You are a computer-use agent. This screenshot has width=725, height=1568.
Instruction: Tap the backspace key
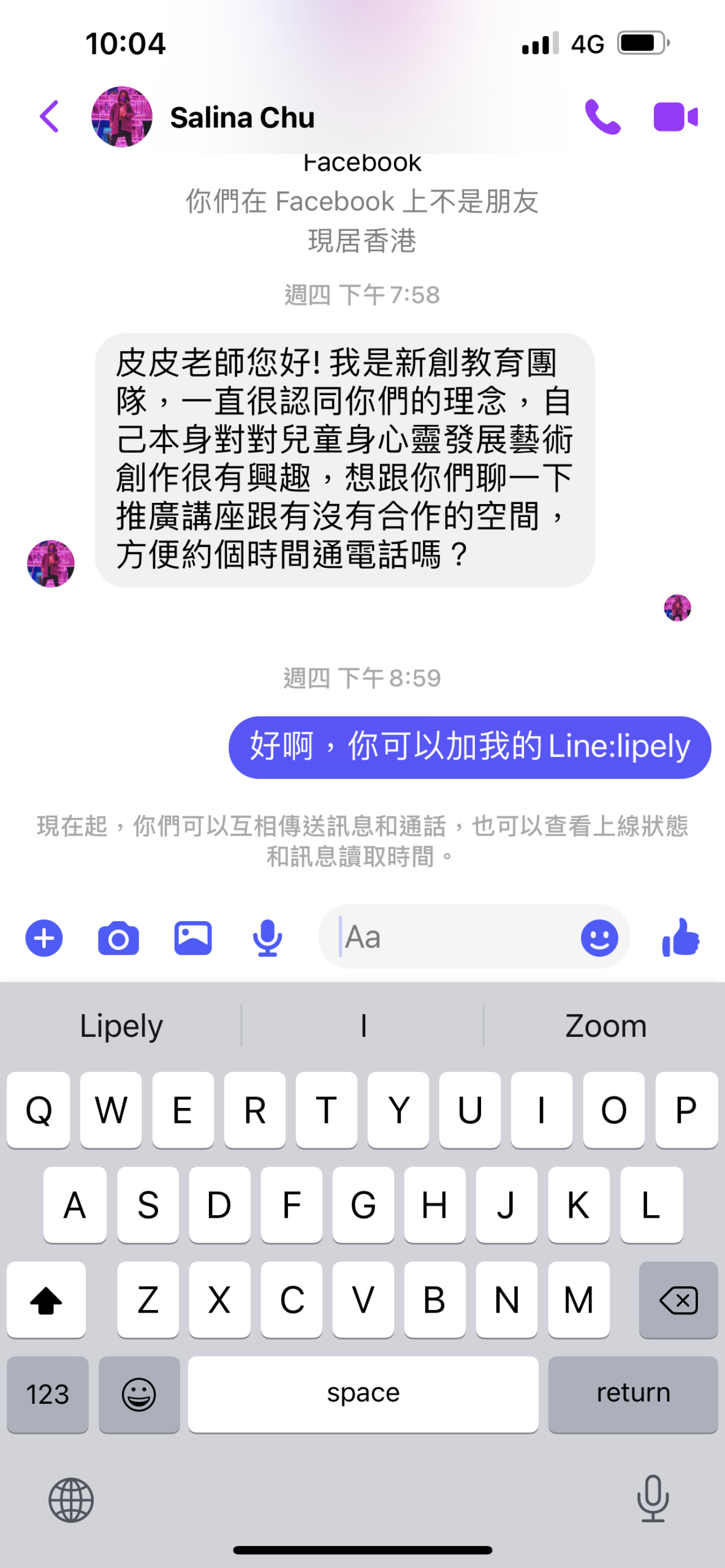tap(678, 1300)
